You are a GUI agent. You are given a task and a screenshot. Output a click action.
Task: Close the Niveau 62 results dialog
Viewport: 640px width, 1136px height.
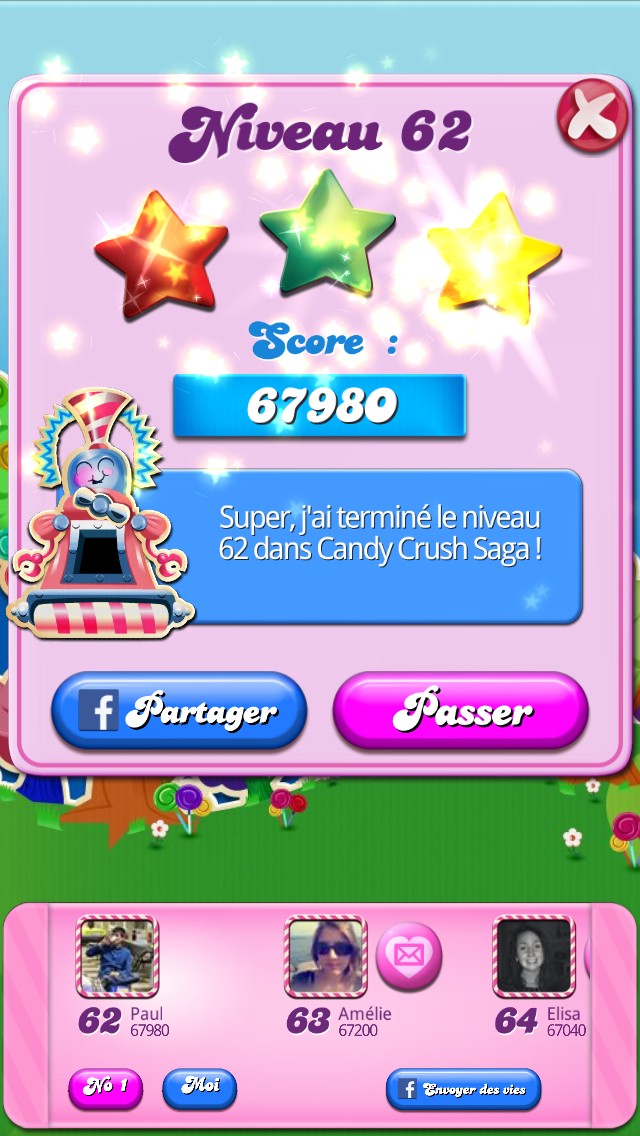pos(593,116)
